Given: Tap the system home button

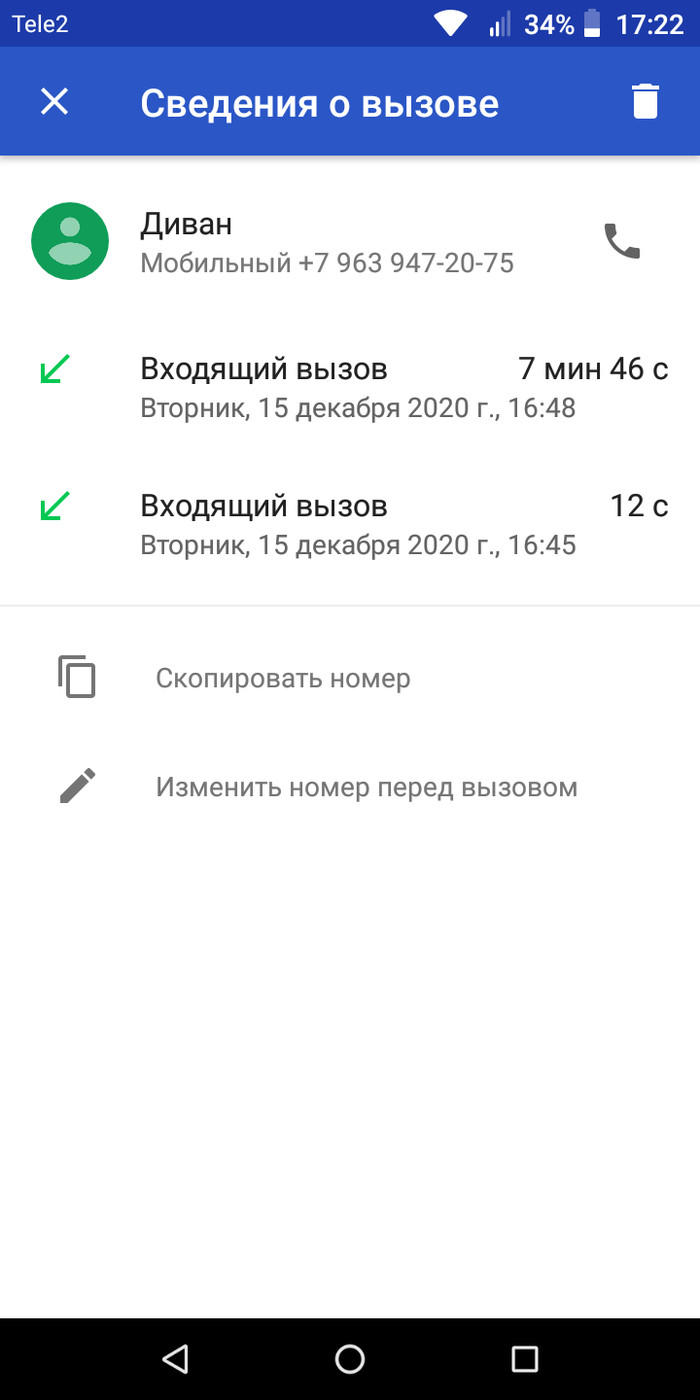Looking at the screenshot, I should coord(350,1358).
